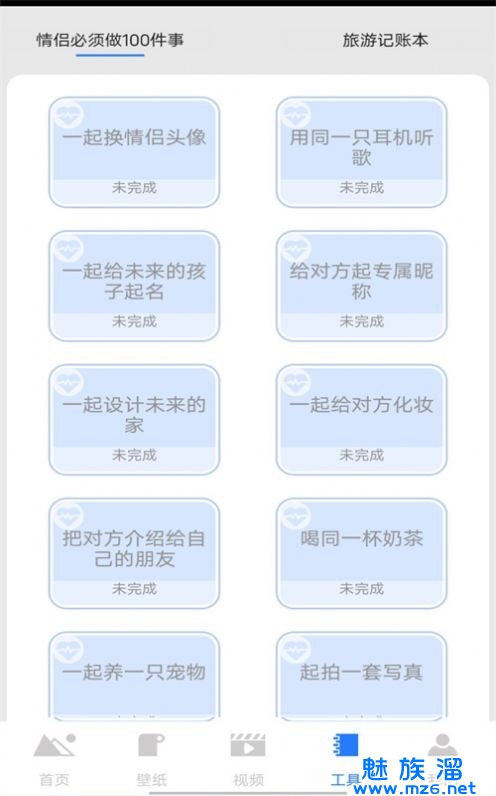Tap the 一起给未来的孩子起名 card

tap(134, 286)
